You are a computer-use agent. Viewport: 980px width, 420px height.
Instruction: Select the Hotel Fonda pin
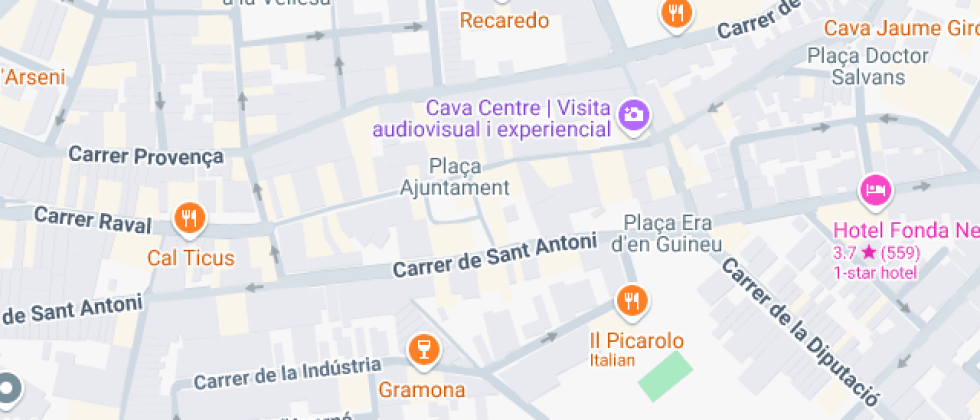875,190
